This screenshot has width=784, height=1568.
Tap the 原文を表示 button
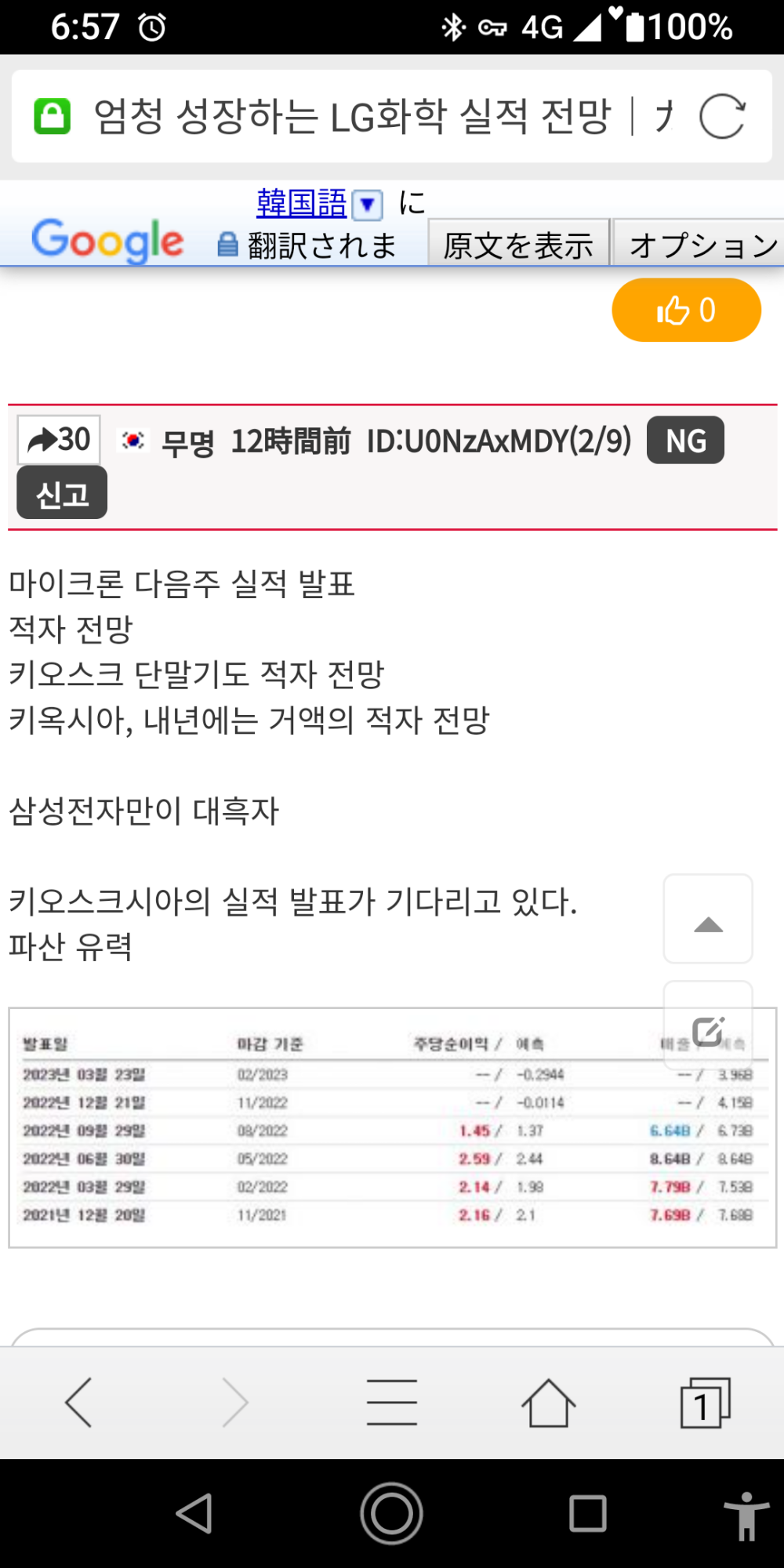pyautogui.click(x=518, y=245)
